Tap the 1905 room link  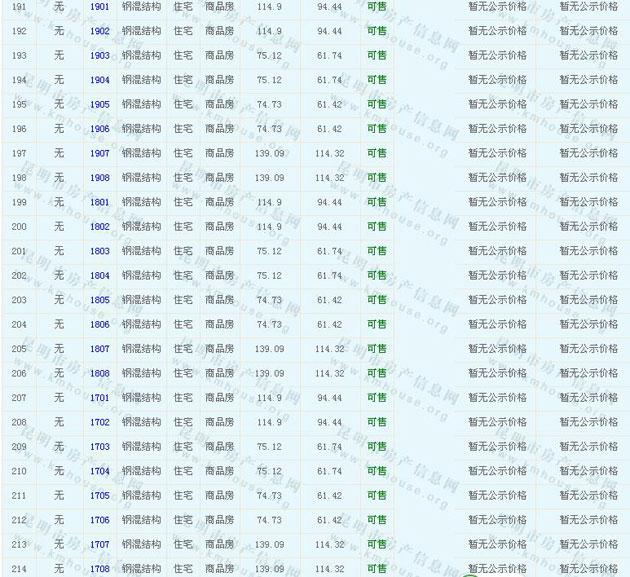(x=99, y=105)
